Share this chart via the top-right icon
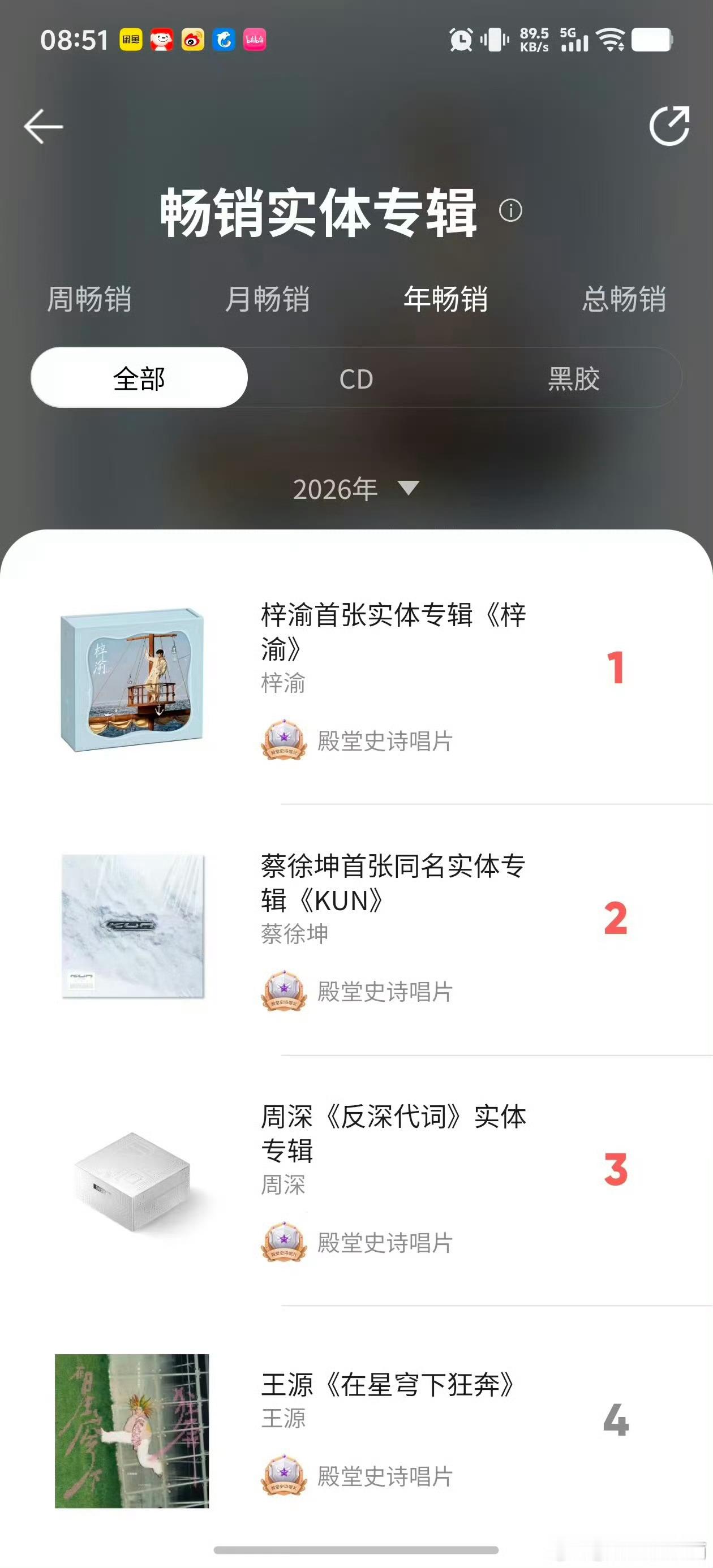 [x=669, y=126]
